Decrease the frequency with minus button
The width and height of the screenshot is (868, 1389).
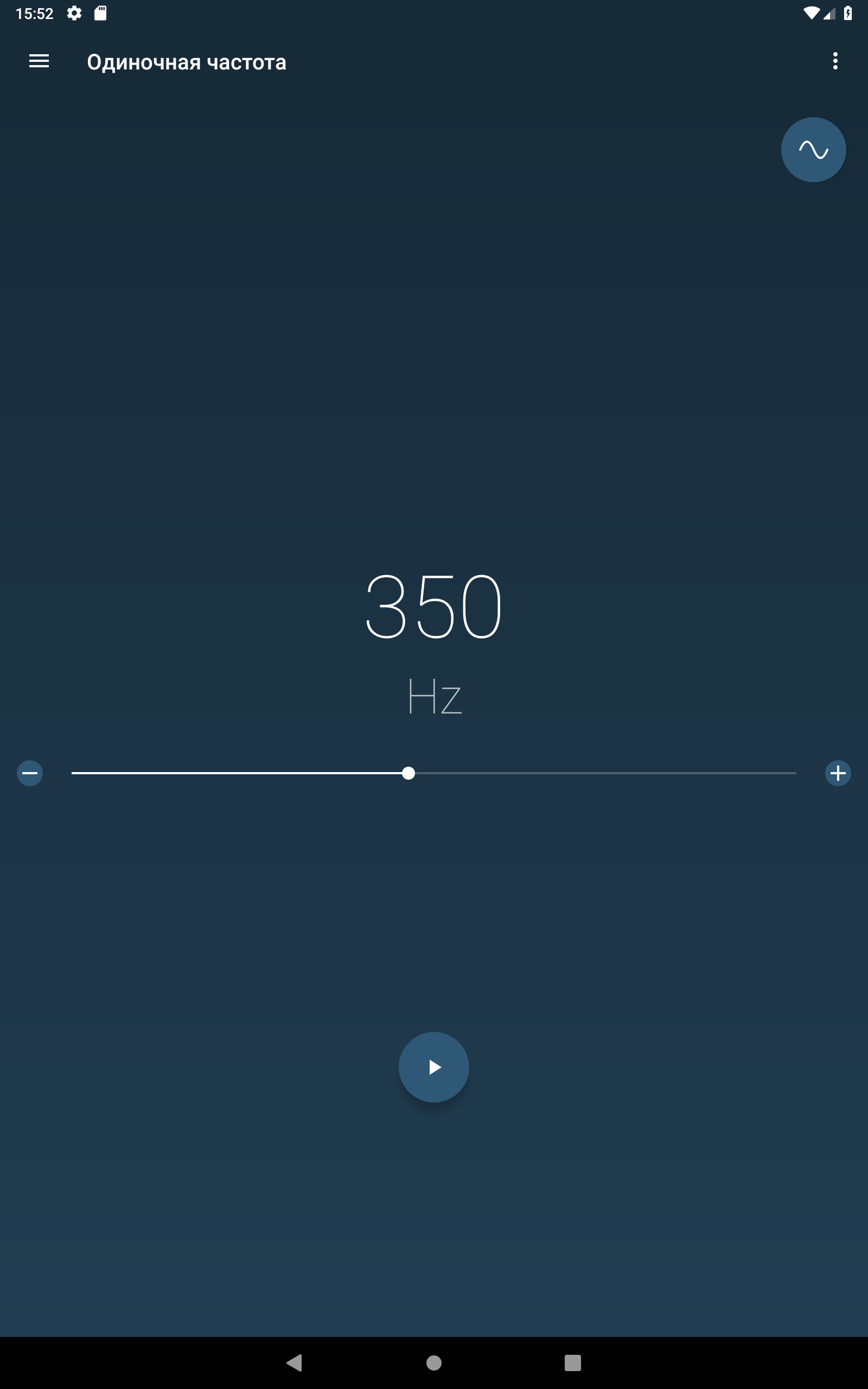click(30, 773)
